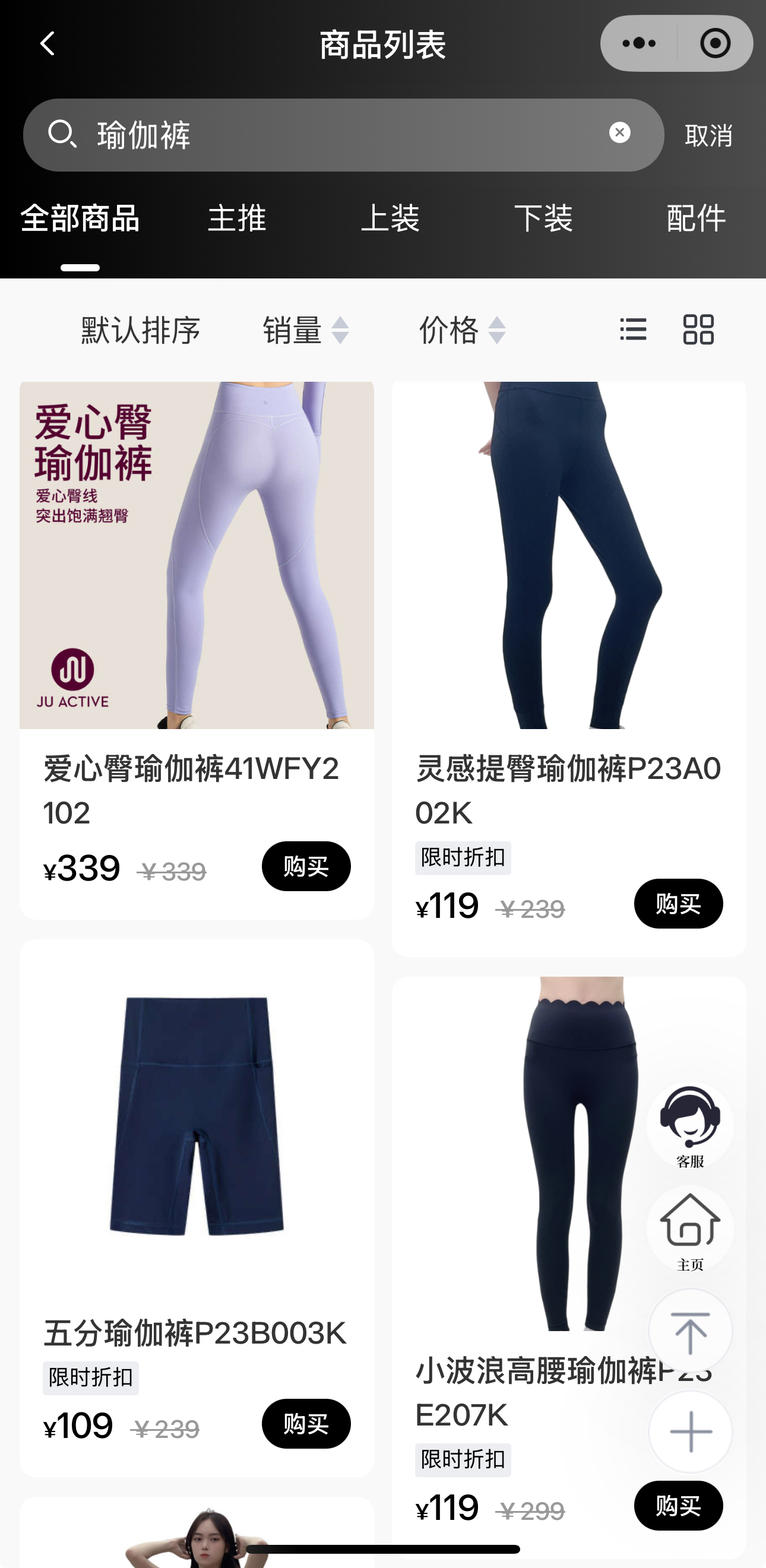766x1568 pixels.
Task: Toggle sorting by 价格 price
Action: (x=449, y=329)
